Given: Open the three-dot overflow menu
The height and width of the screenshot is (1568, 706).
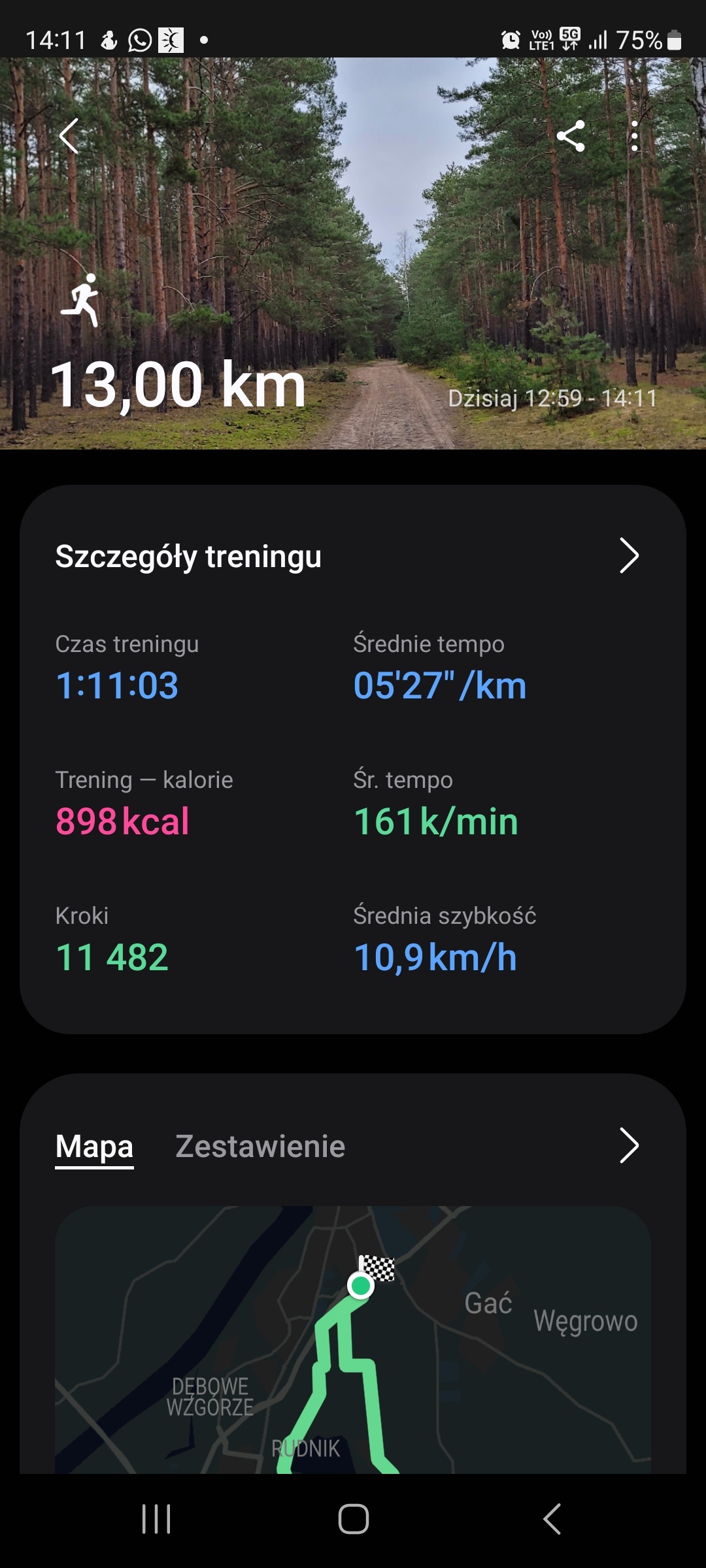Looking at the screenshot, I should click(634, 136).
